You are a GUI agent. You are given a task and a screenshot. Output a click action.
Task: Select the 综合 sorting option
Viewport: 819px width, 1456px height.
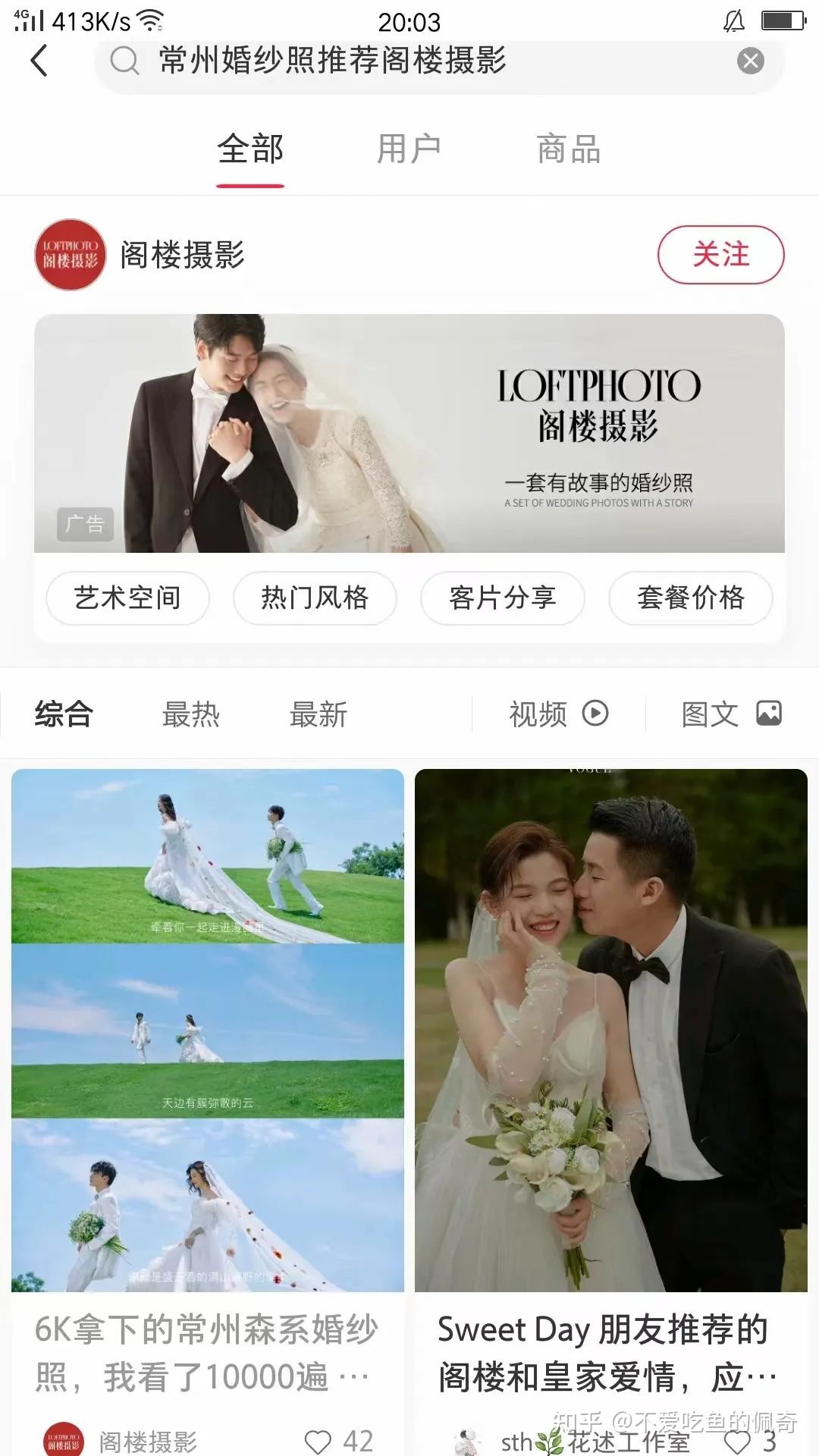61,713
